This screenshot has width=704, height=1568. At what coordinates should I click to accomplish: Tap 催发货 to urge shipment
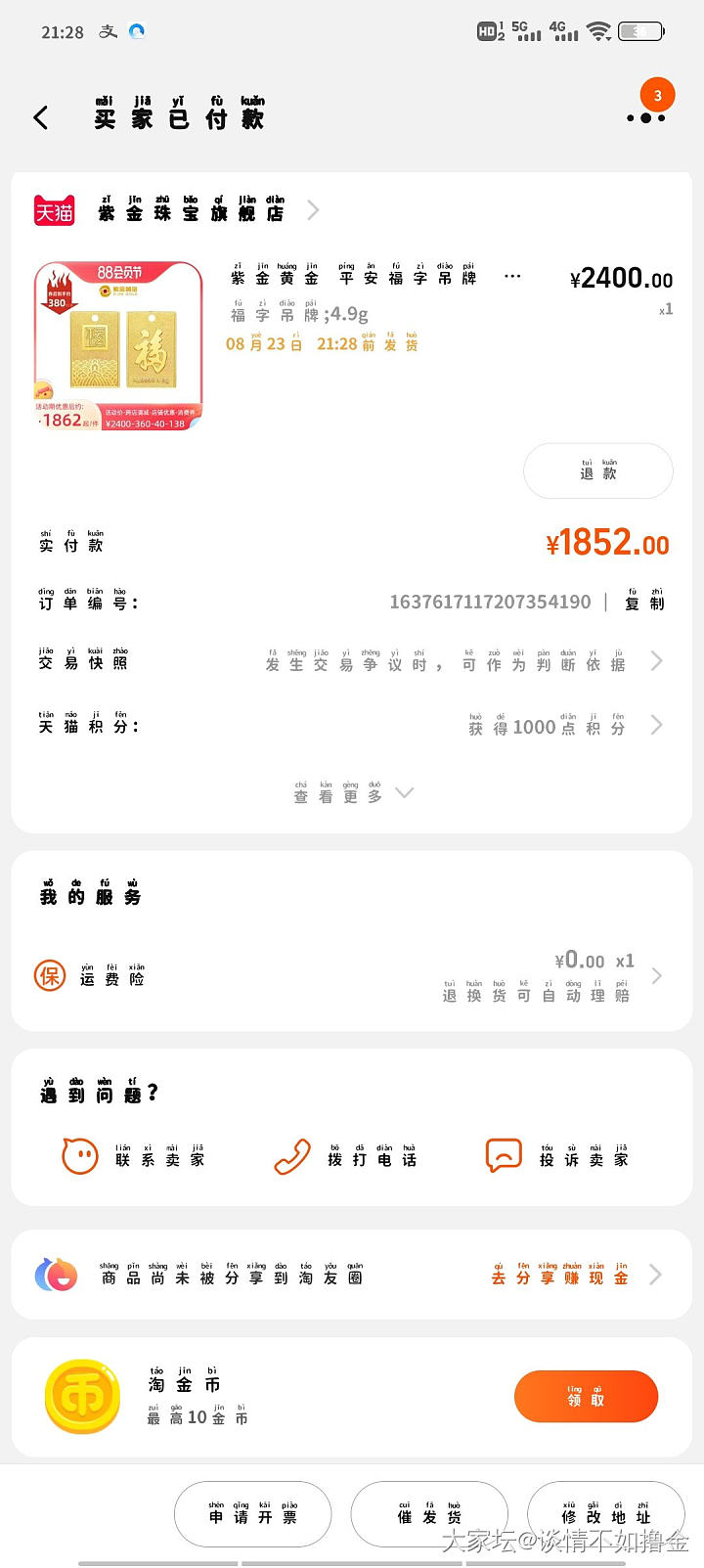tap(429, 1515)
